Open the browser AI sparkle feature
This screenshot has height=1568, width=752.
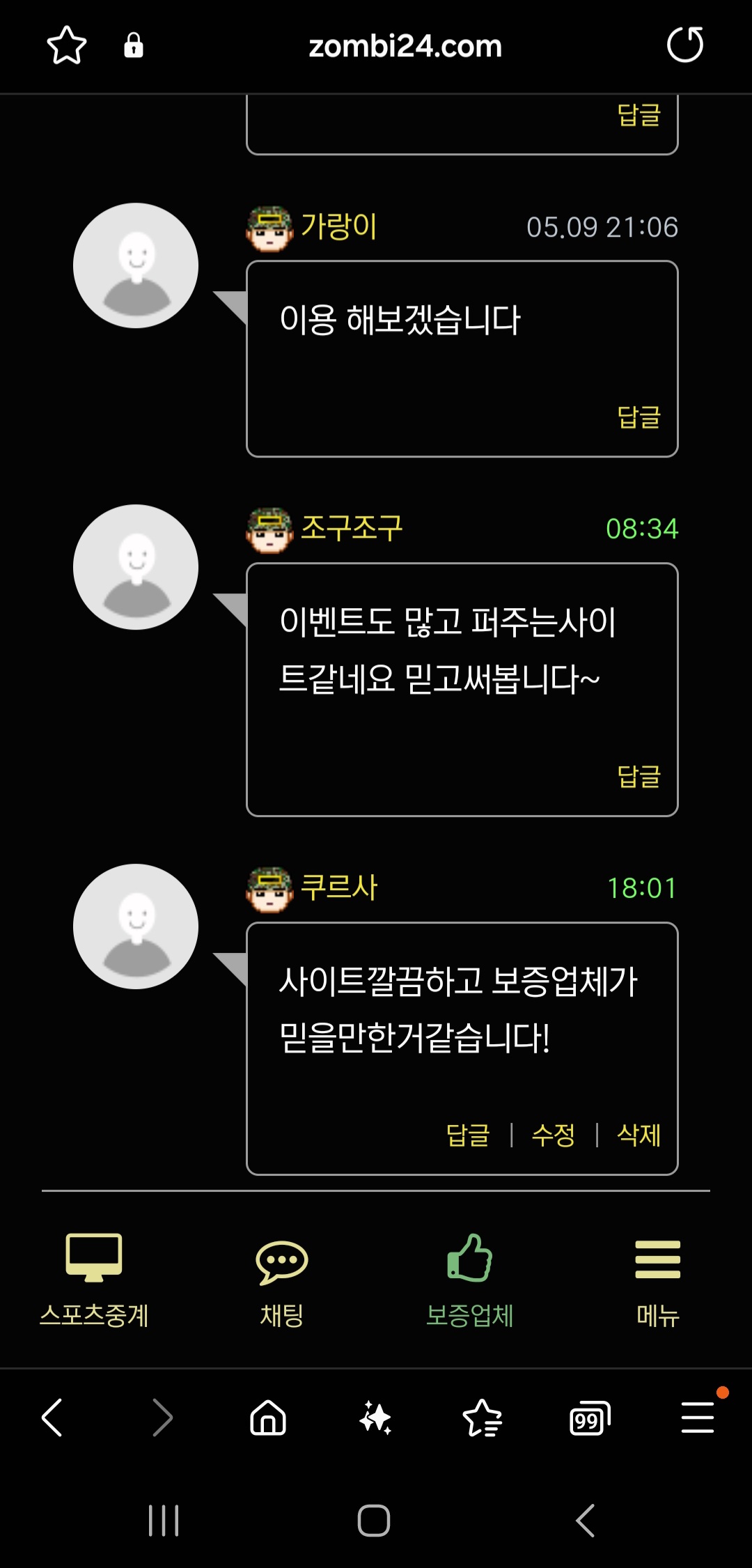point(375,1418)
